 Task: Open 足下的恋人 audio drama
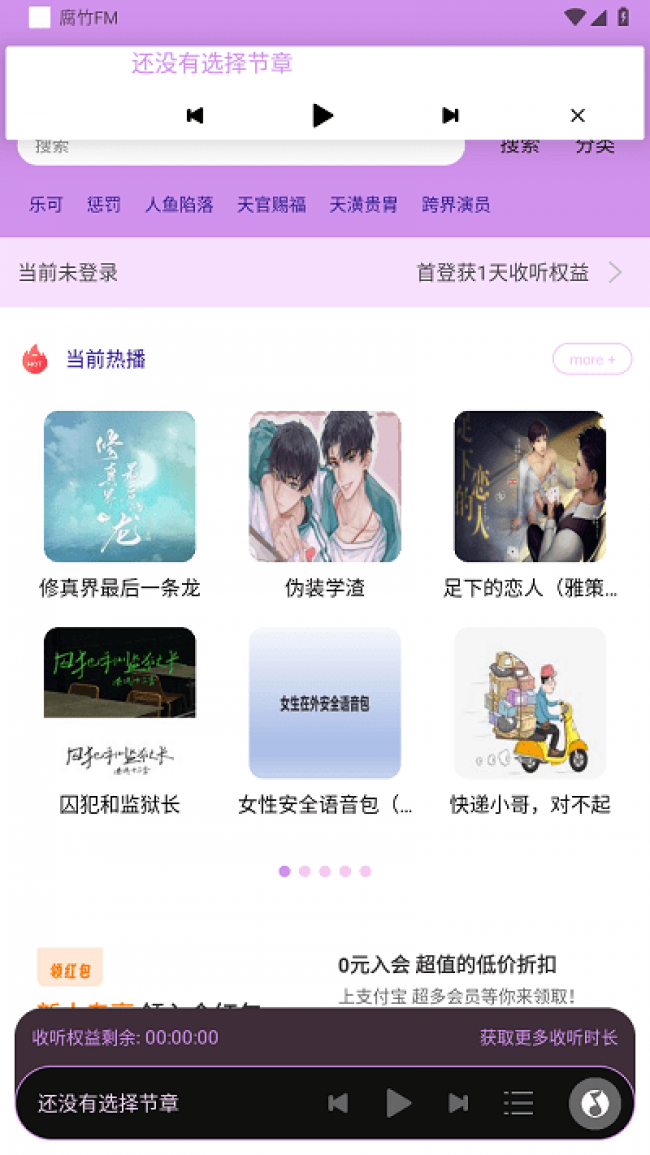[530, 505]
